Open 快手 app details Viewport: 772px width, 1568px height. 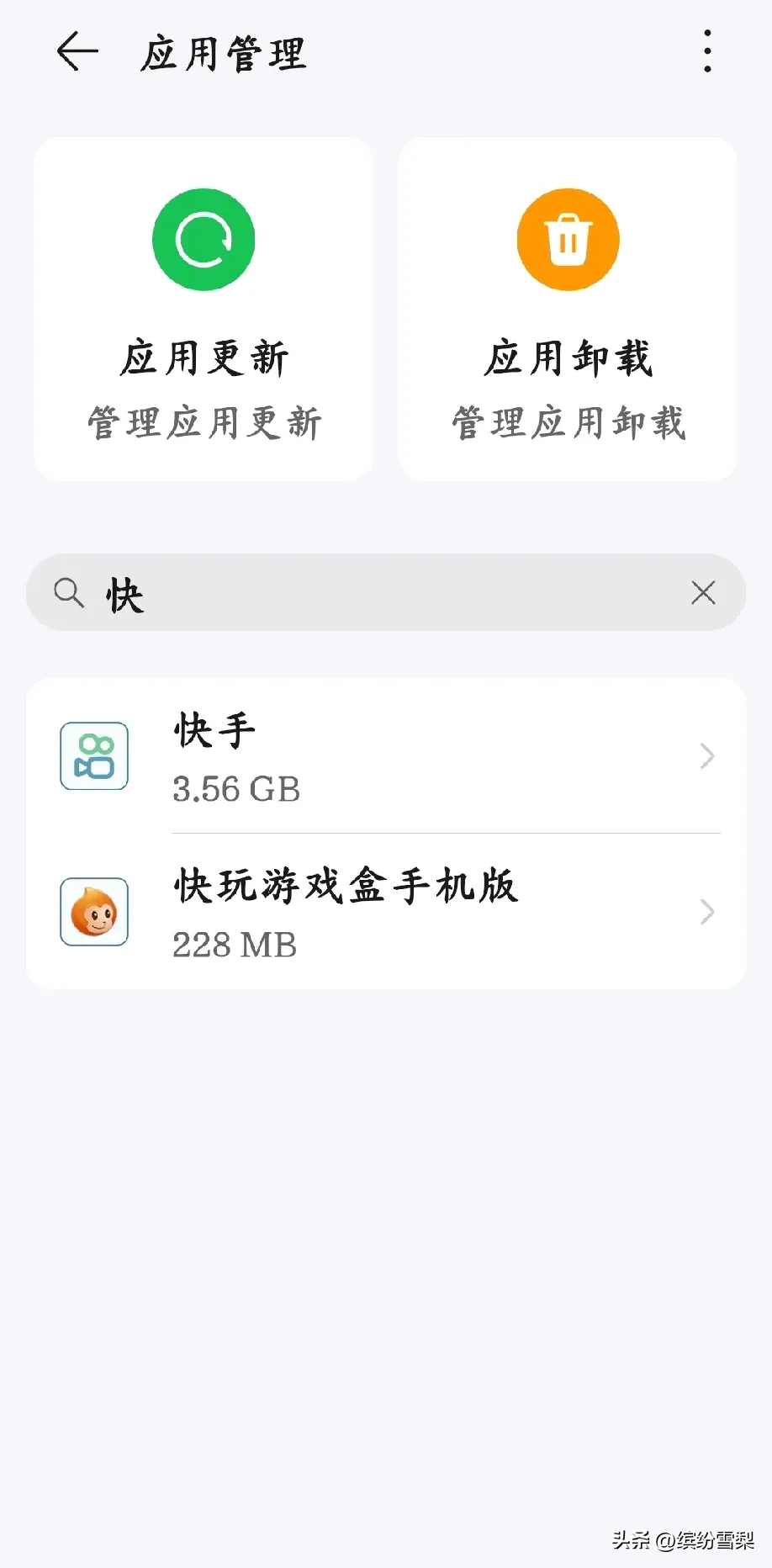[386, 756]
